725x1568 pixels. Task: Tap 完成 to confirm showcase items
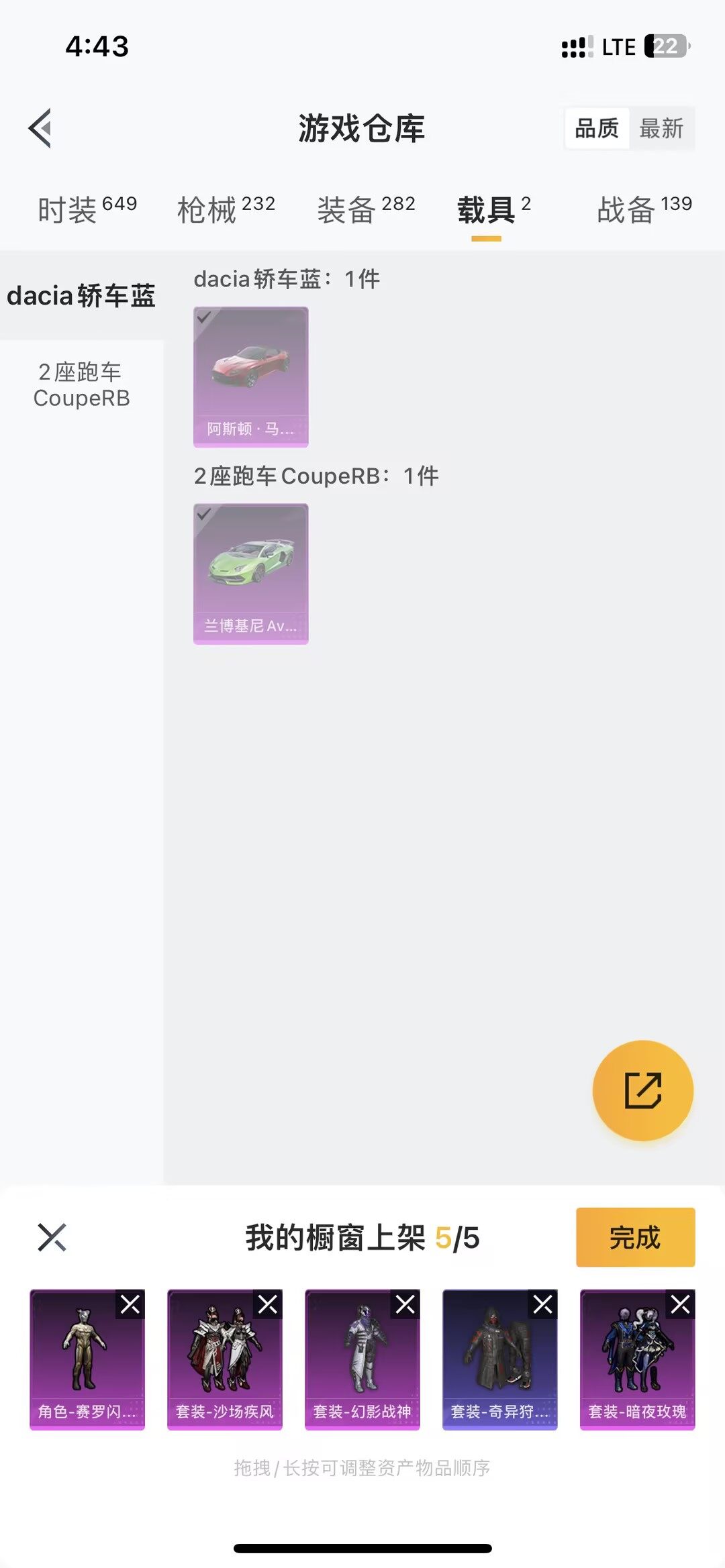pos(634,1239)
